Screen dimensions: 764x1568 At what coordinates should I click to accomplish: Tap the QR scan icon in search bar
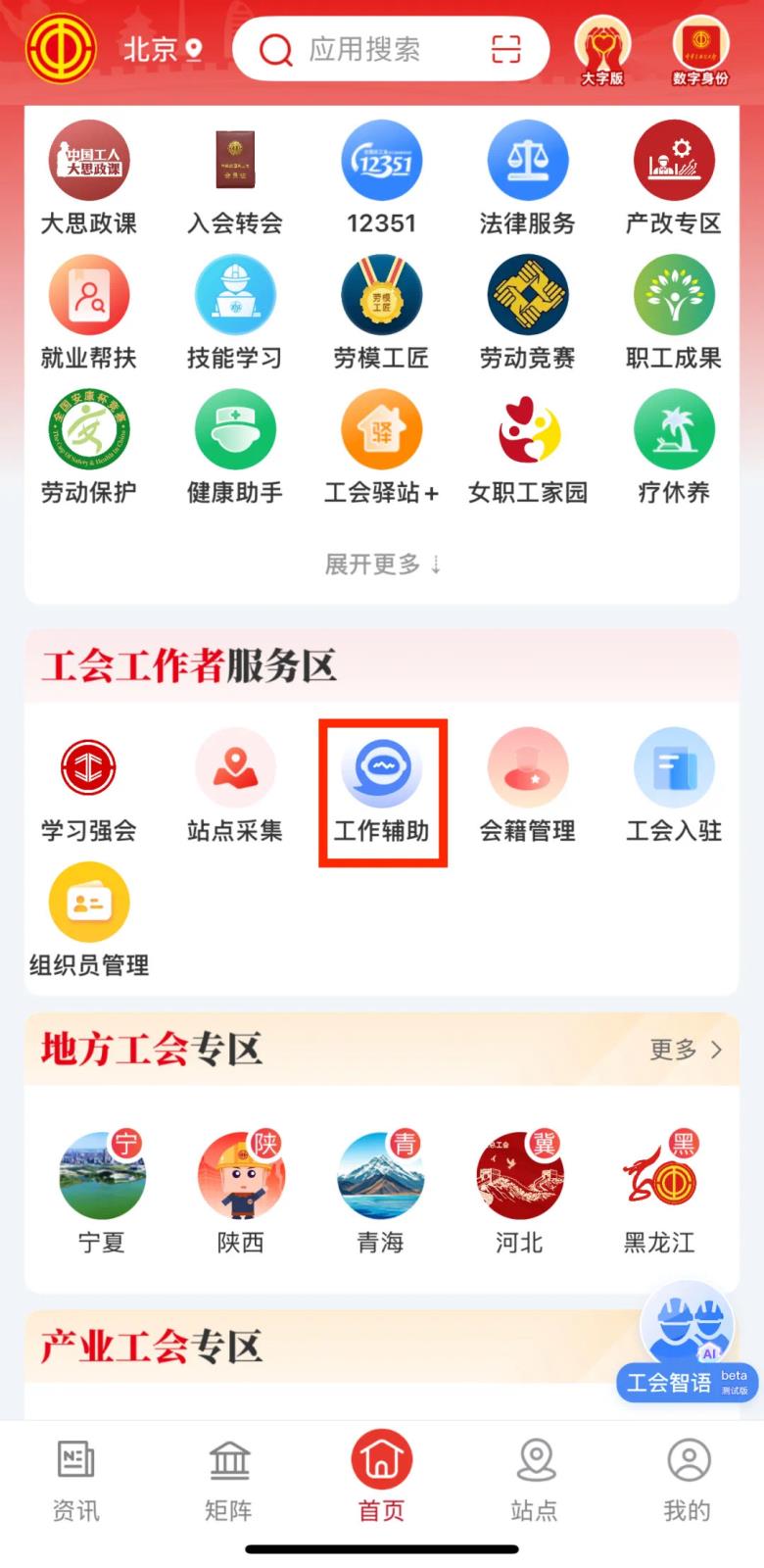click(x=505, y=49)
